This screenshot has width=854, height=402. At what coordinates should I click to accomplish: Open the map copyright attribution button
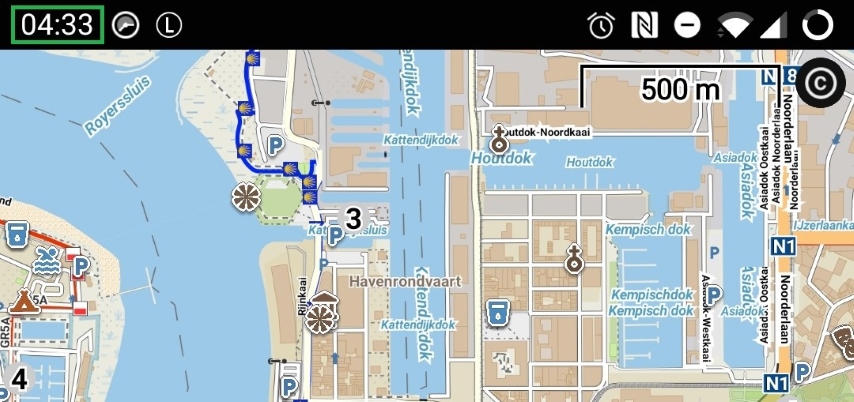pos(820,84)
